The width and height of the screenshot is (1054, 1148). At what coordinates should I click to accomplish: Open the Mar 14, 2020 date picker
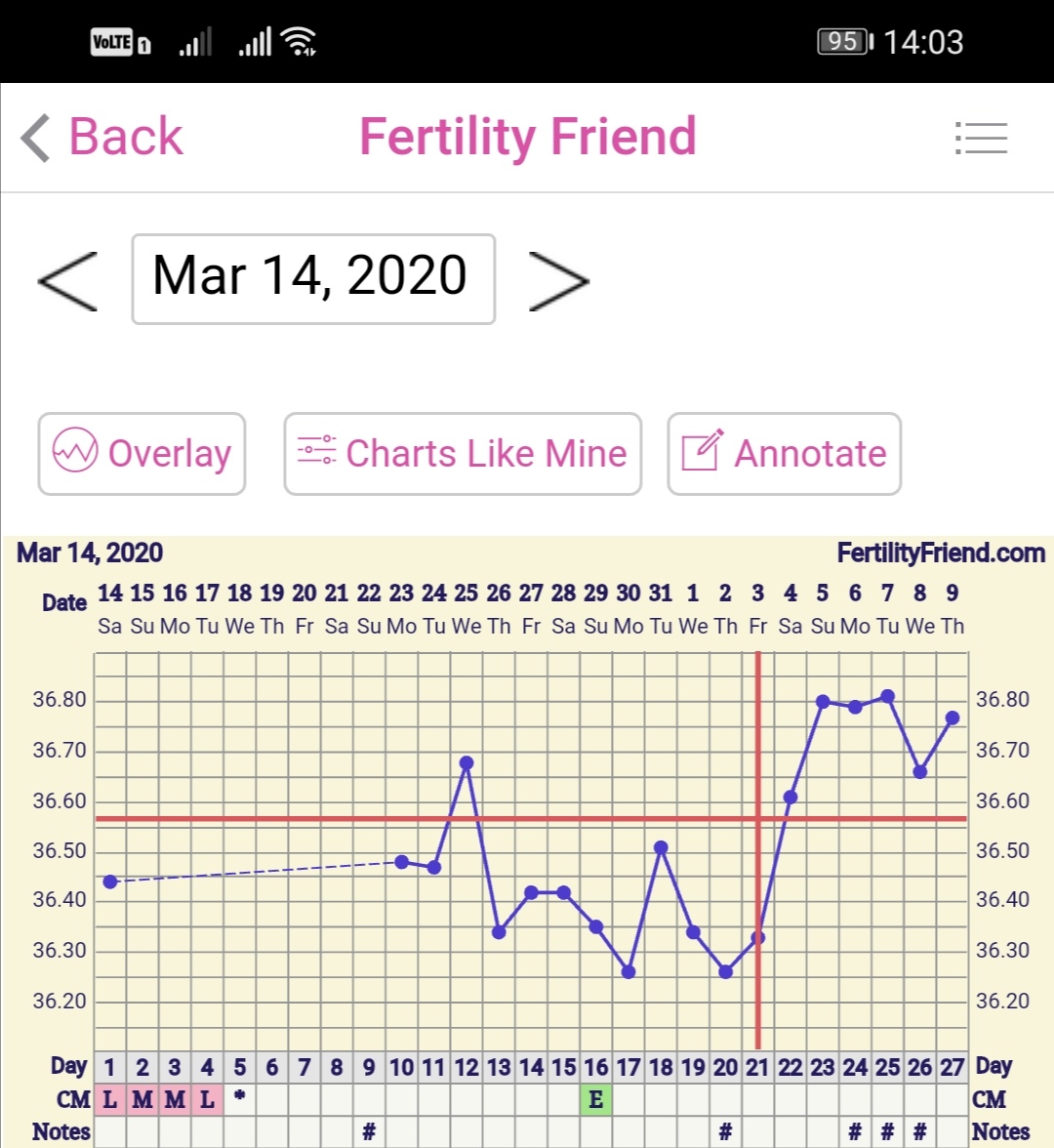(x=313, y=279)
